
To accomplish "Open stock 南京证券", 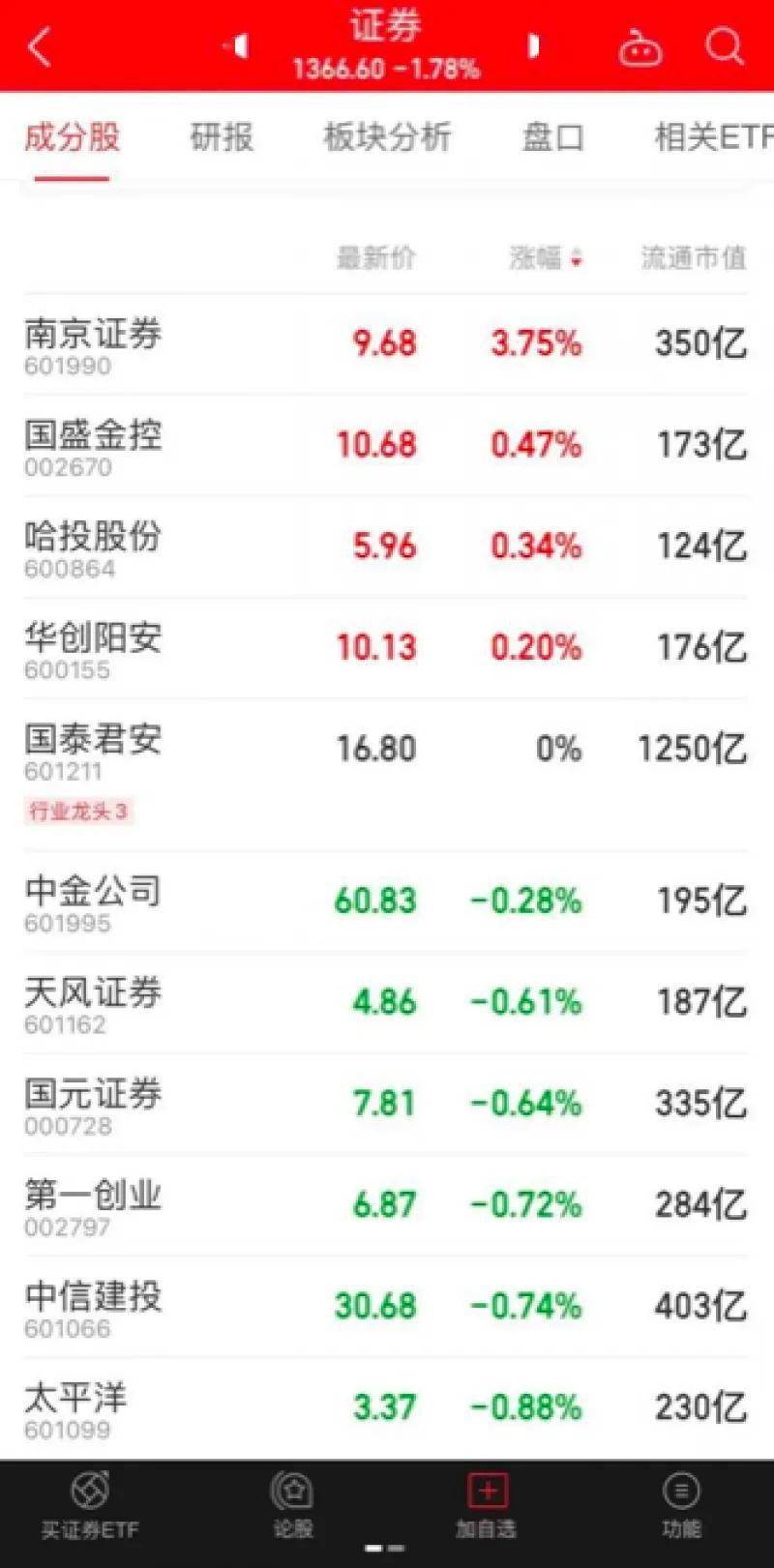I will click(93, 343).
